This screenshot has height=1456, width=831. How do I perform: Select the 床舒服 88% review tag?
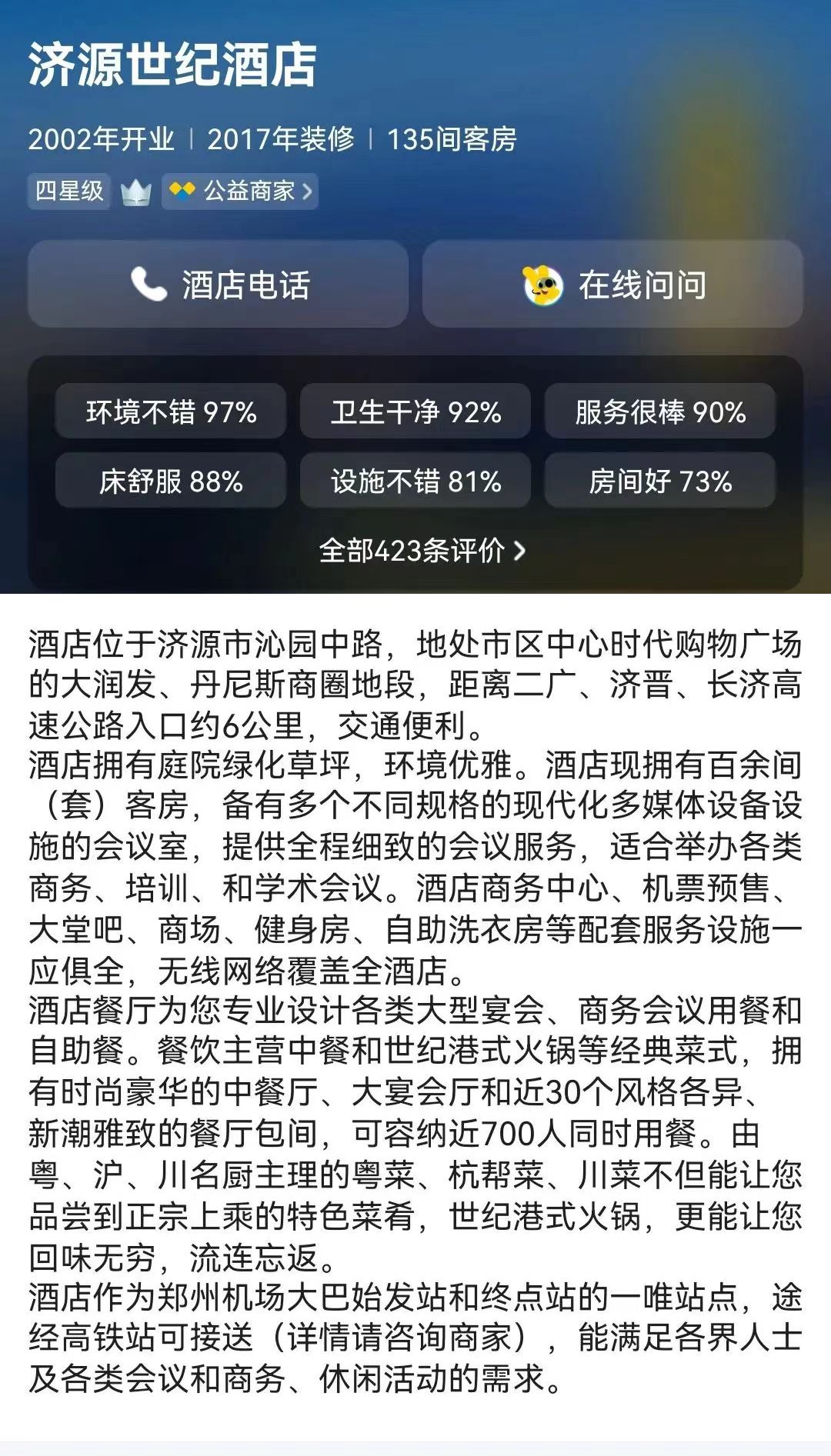point(171,481)
